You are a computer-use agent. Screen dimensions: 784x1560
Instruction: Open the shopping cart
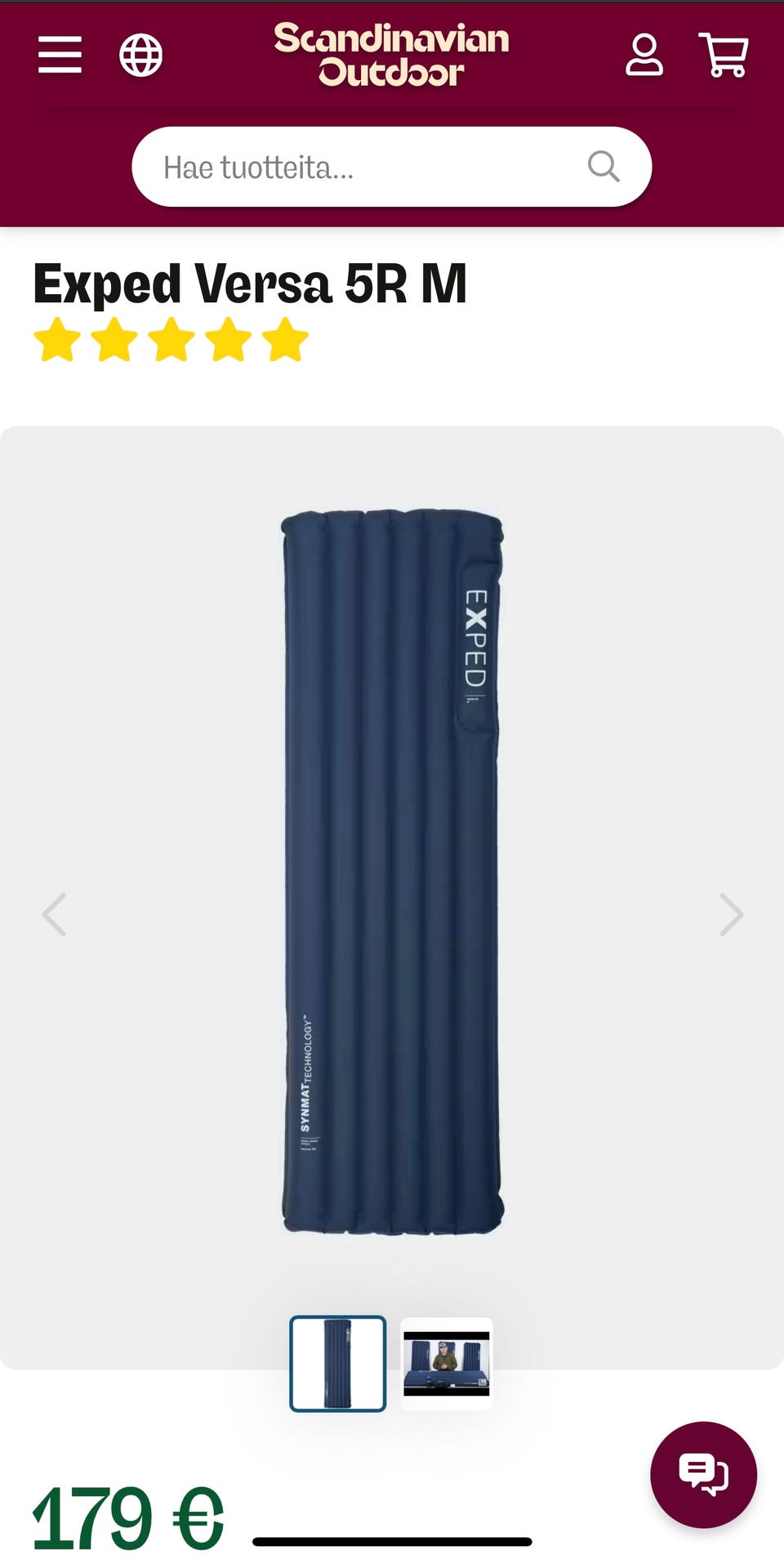[724, 55]
